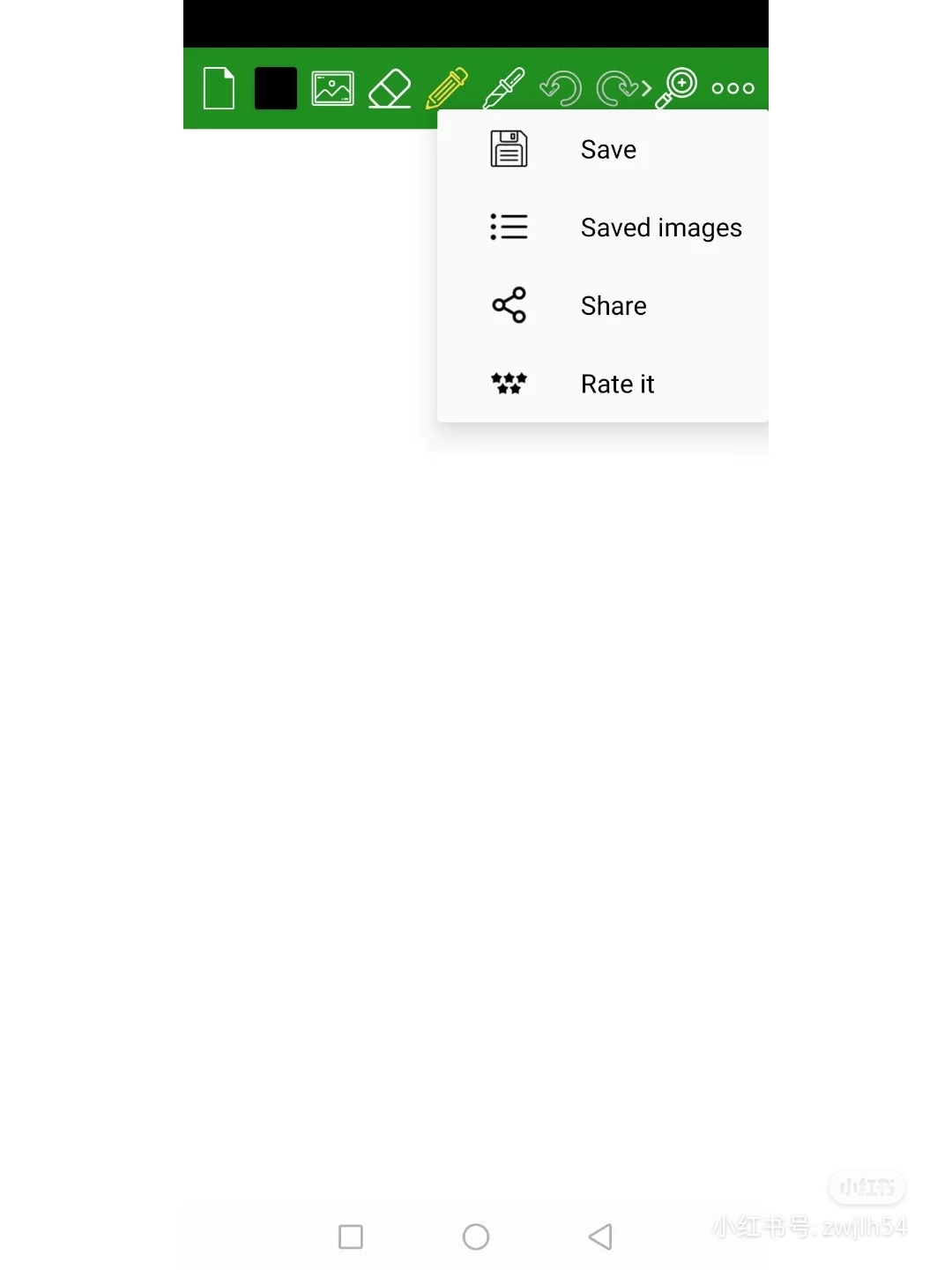Pick the eyedropper tool
This screenshot has height=1270, width=952.
pyautogui.click(x=504, y=88)
